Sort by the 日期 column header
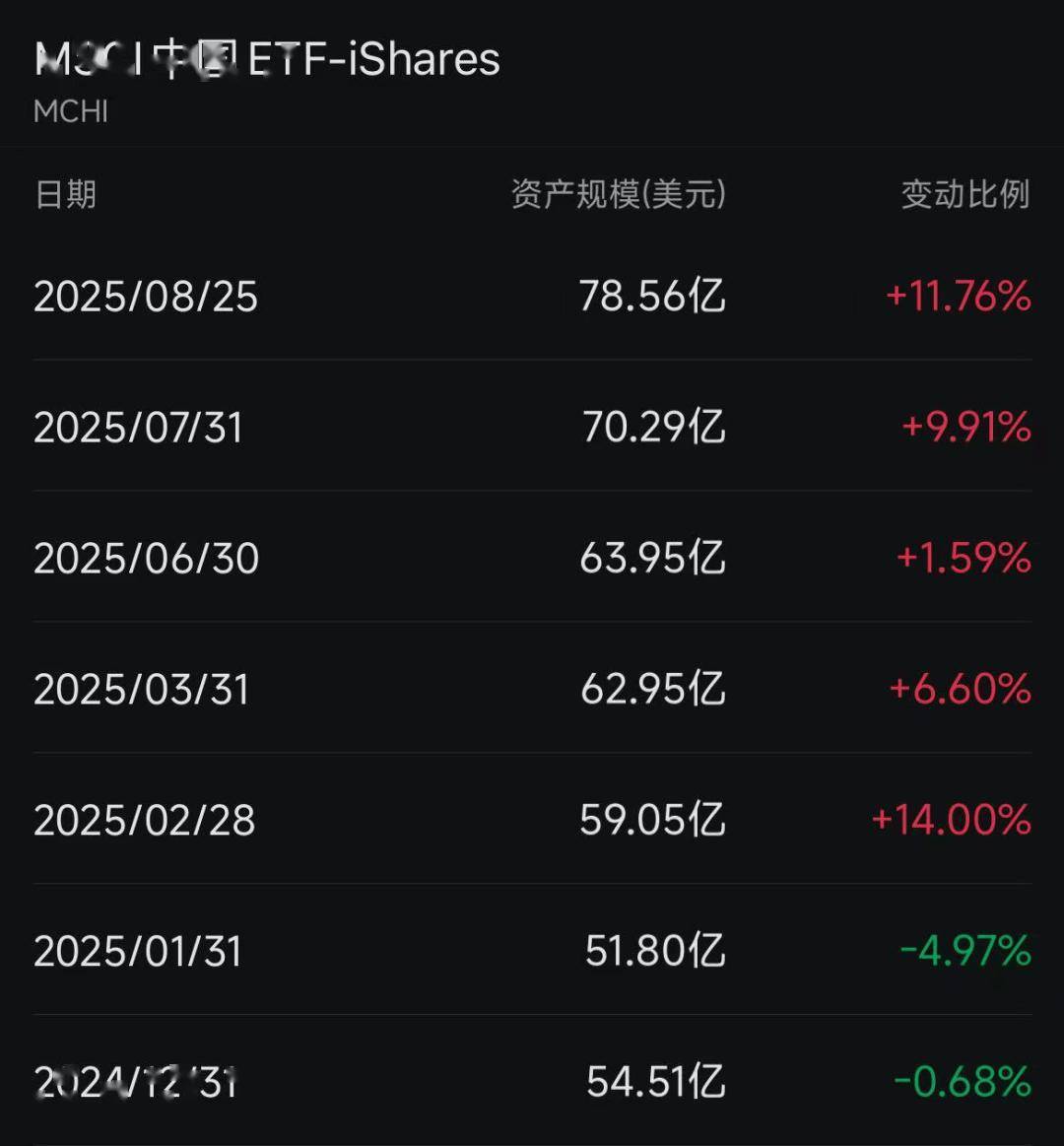 pos(64,194)
